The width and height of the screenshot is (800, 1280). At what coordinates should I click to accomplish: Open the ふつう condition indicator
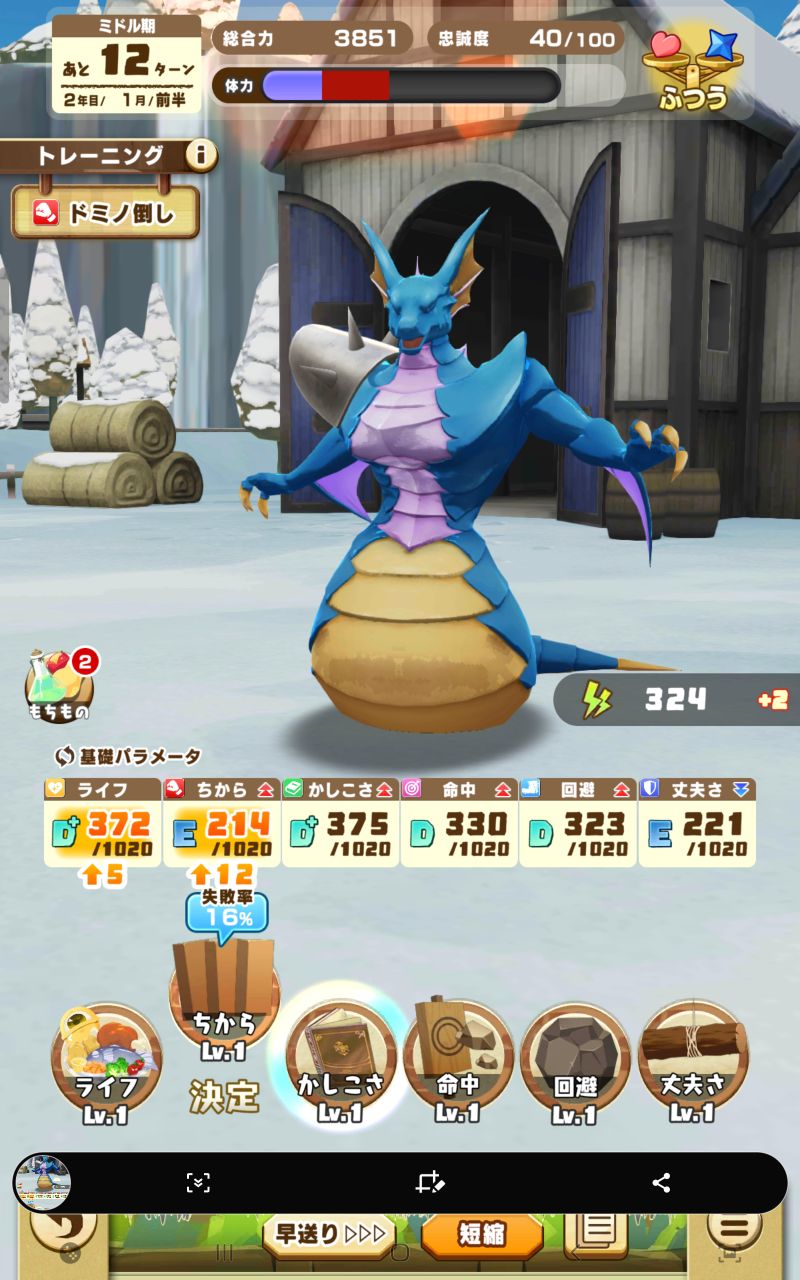point(692,68)
